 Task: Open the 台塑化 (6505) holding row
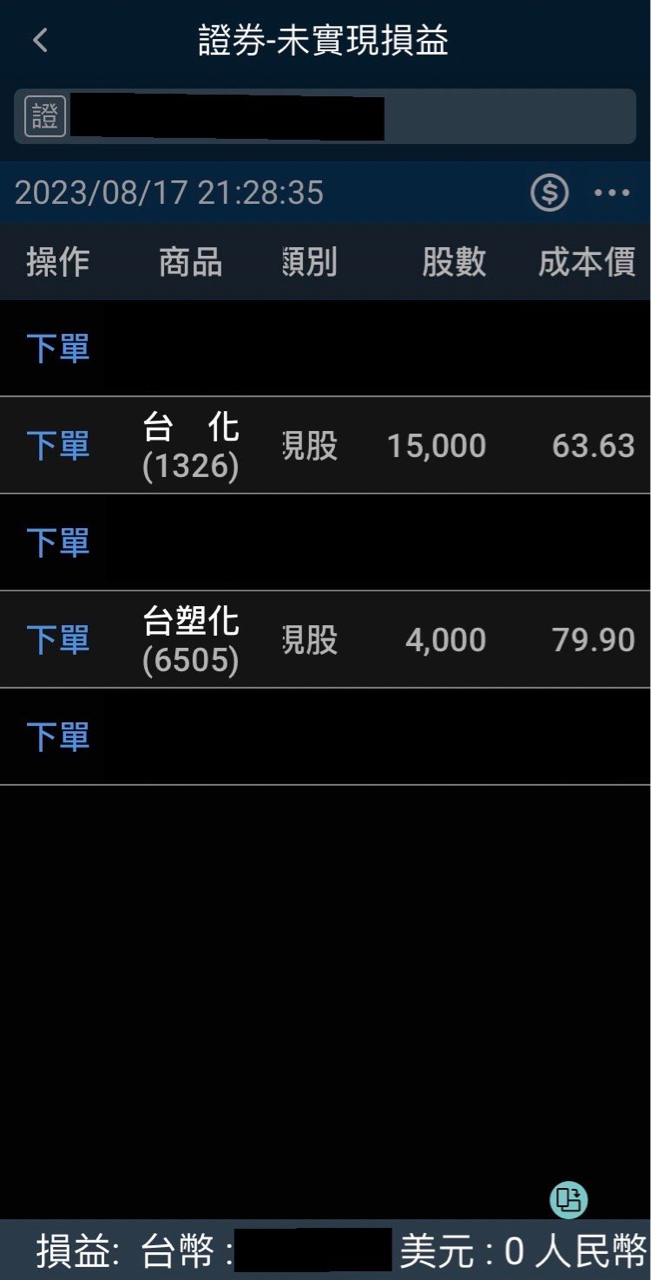click(400, 639)
